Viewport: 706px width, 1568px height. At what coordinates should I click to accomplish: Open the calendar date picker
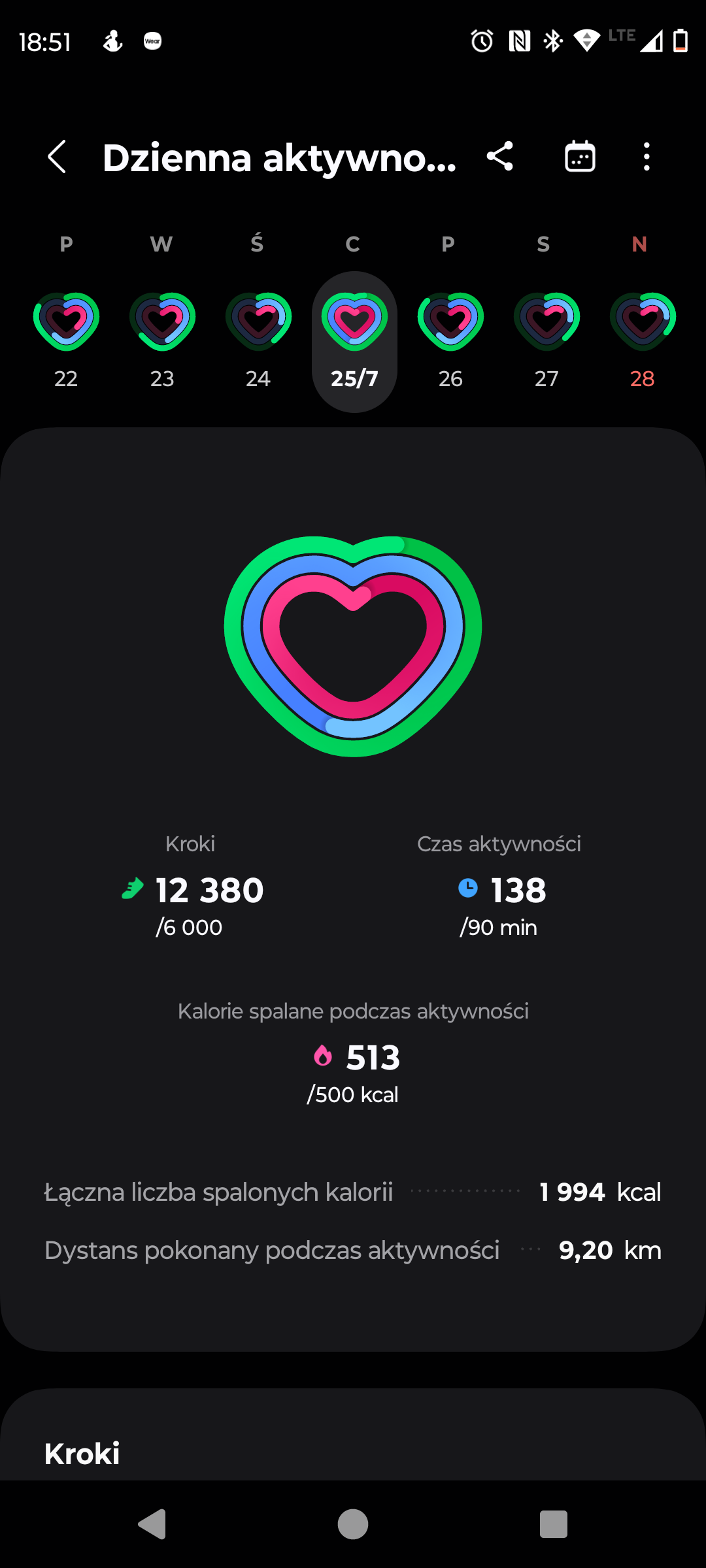[x=580, y=157]
